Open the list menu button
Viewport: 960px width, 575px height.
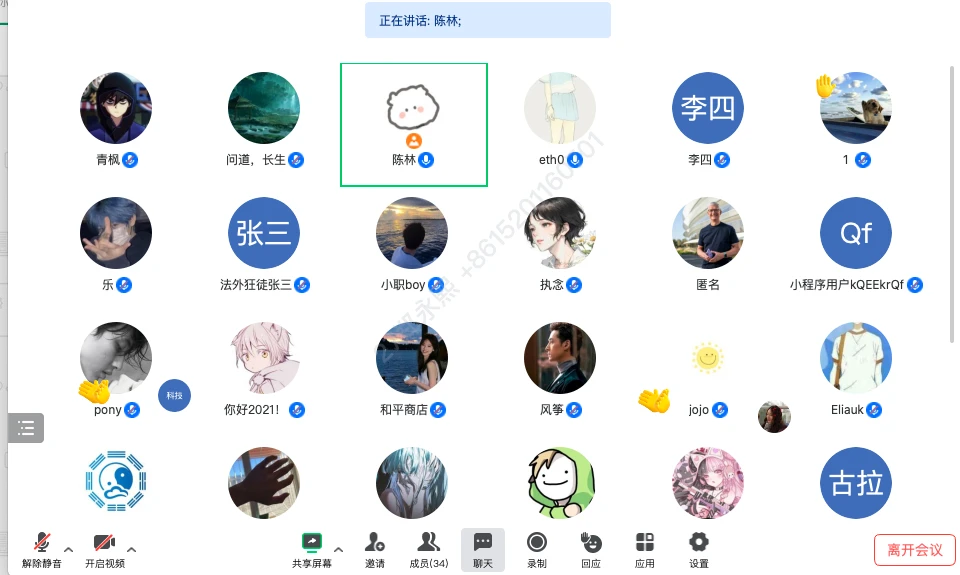(26, 428)
